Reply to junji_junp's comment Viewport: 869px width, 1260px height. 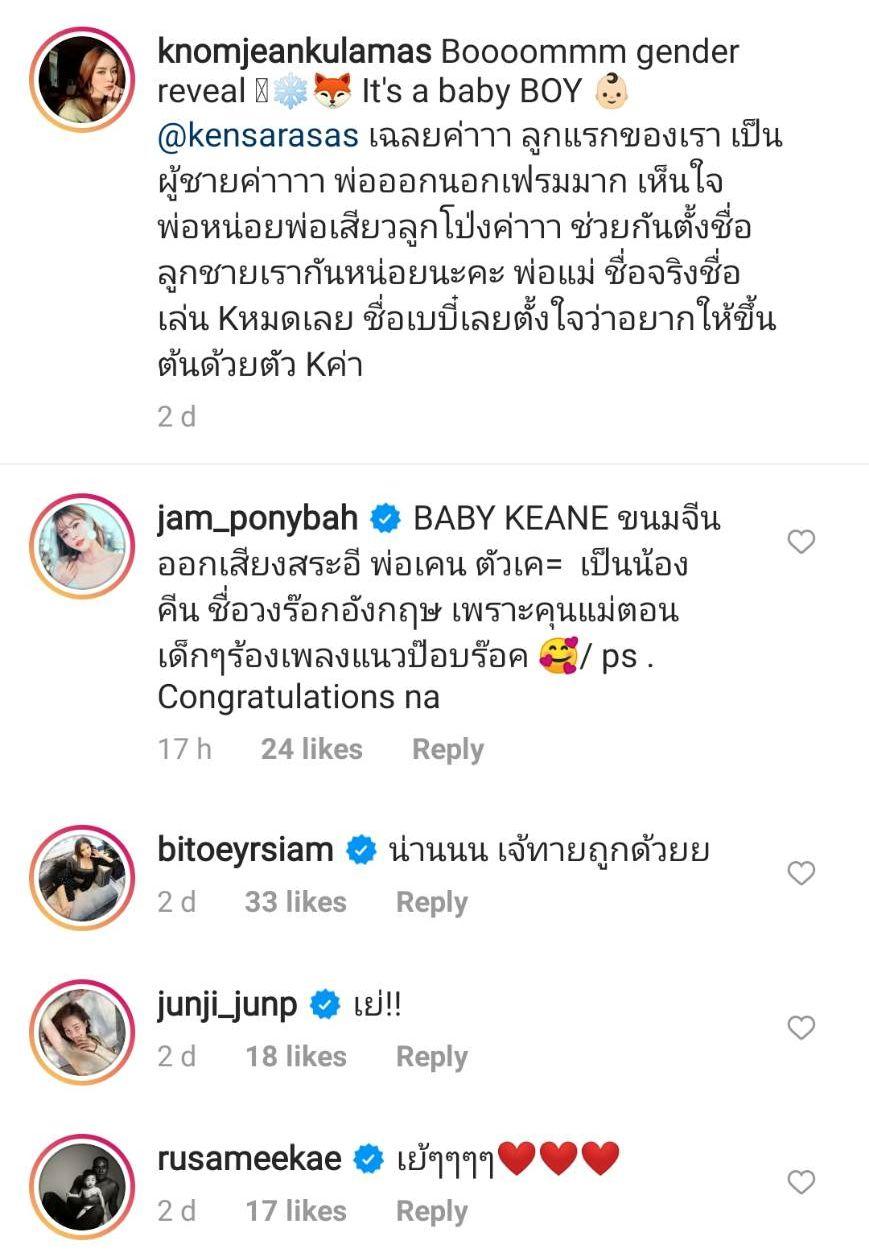(x=431, y=1056)
